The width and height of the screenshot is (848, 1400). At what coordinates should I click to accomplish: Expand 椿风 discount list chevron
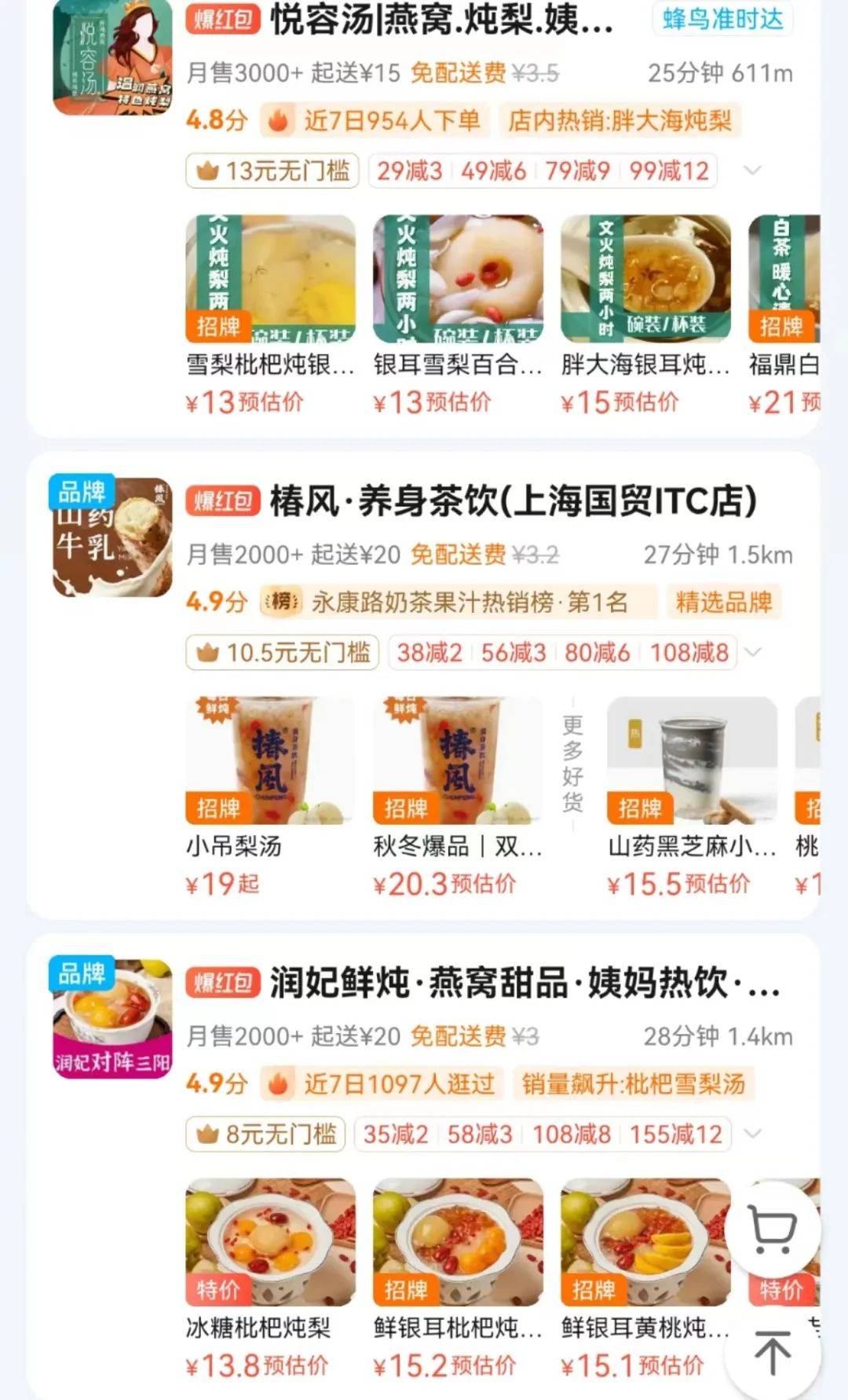[752, 652]
